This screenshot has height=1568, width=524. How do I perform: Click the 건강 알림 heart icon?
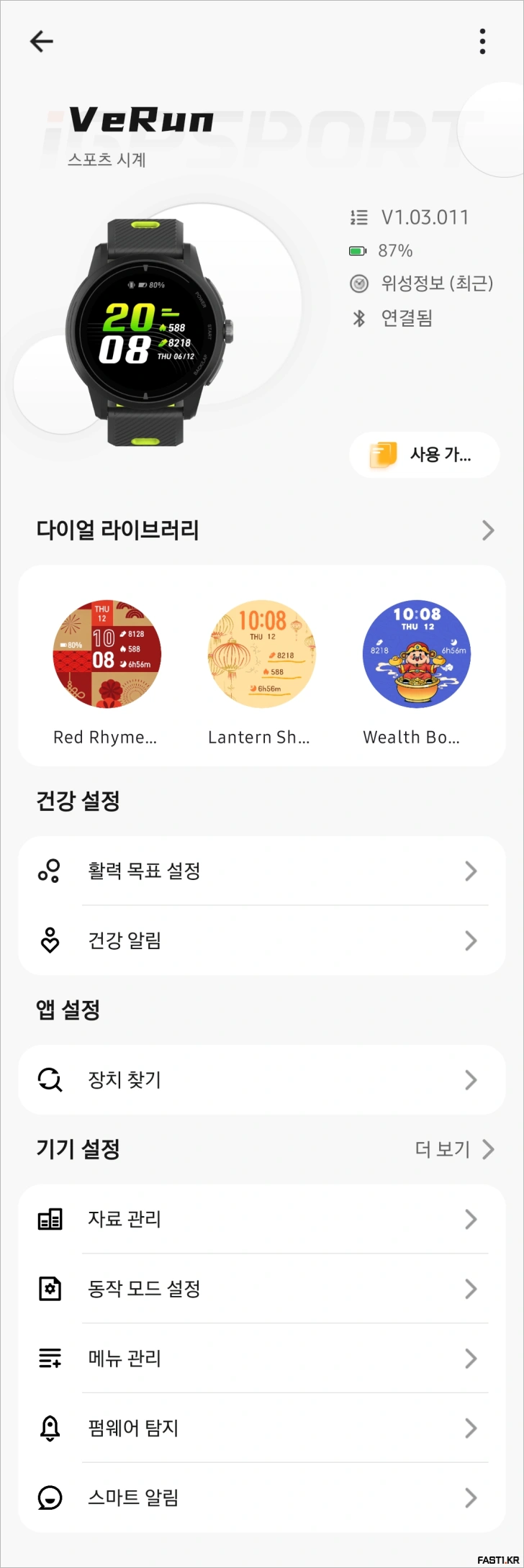[x=49, y=941]
